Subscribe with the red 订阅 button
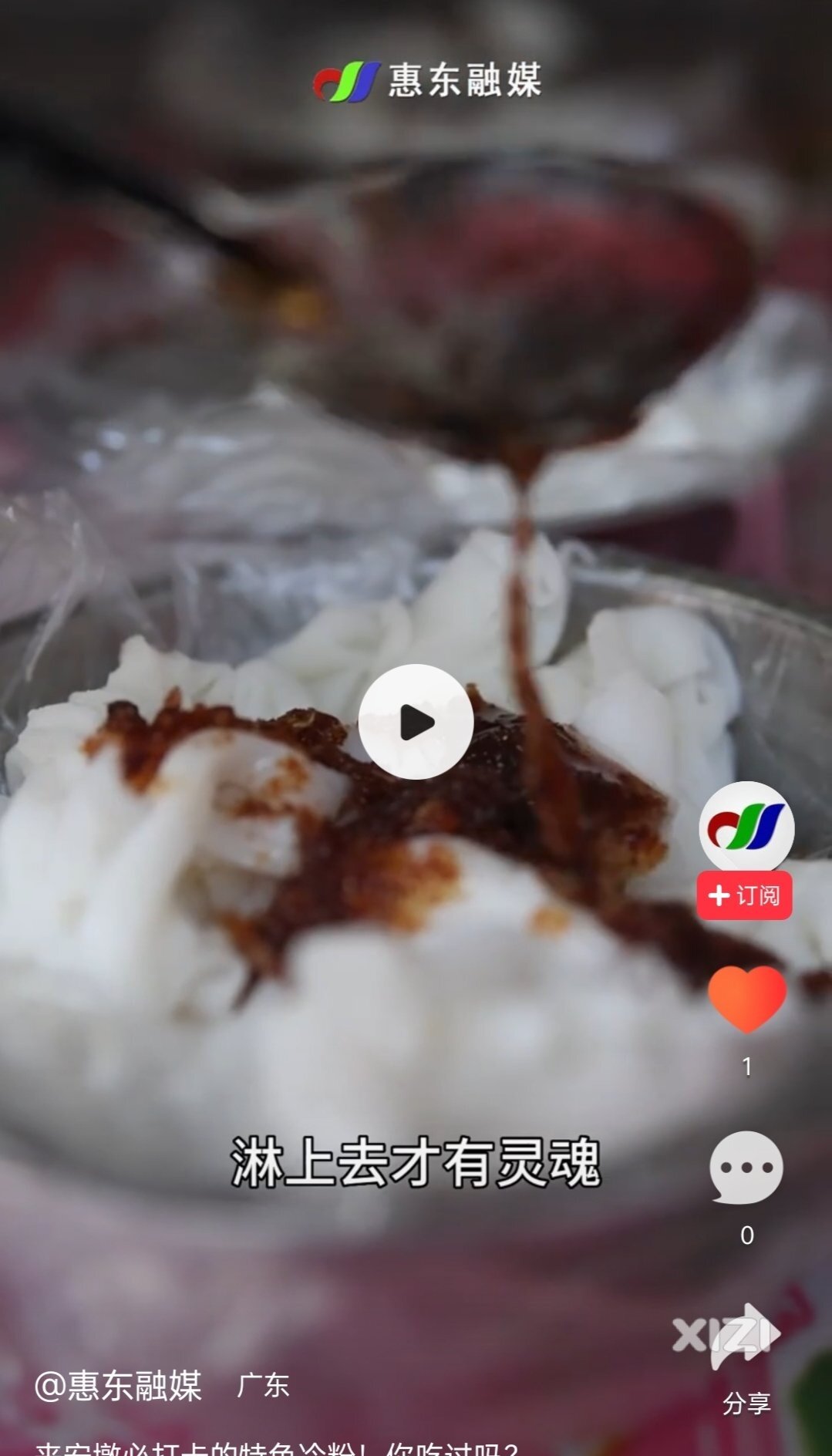The width and height of the screenshot is (832, 1456). [x=744, y=895]
